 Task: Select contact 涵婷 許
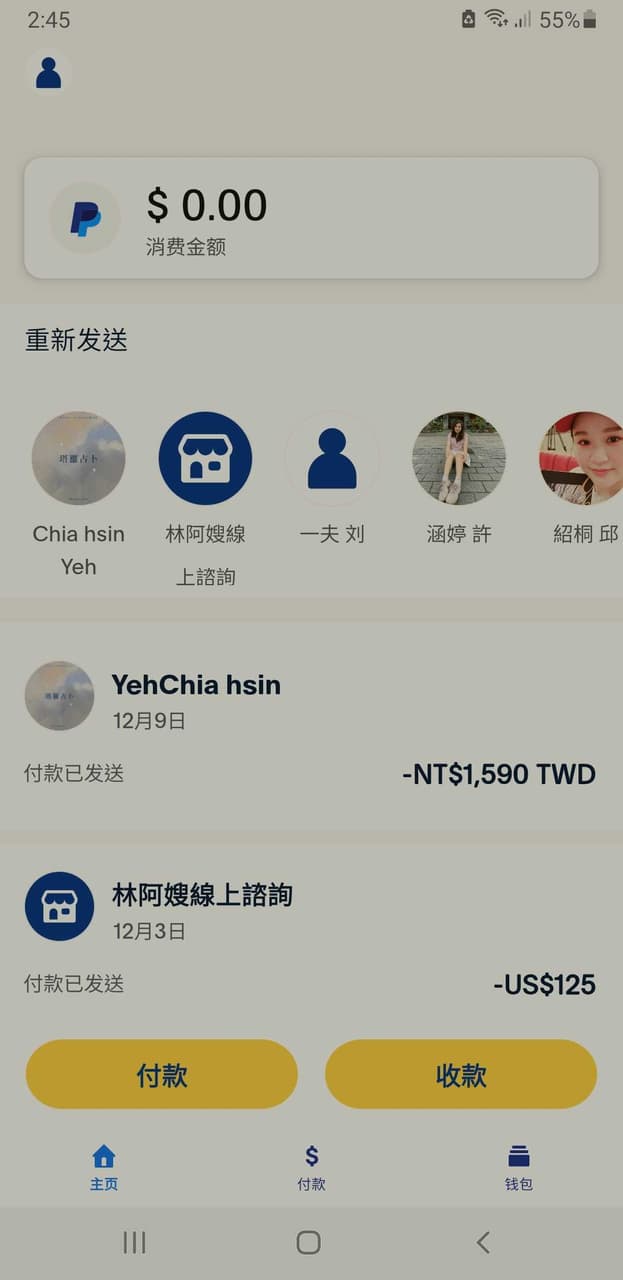459,459
